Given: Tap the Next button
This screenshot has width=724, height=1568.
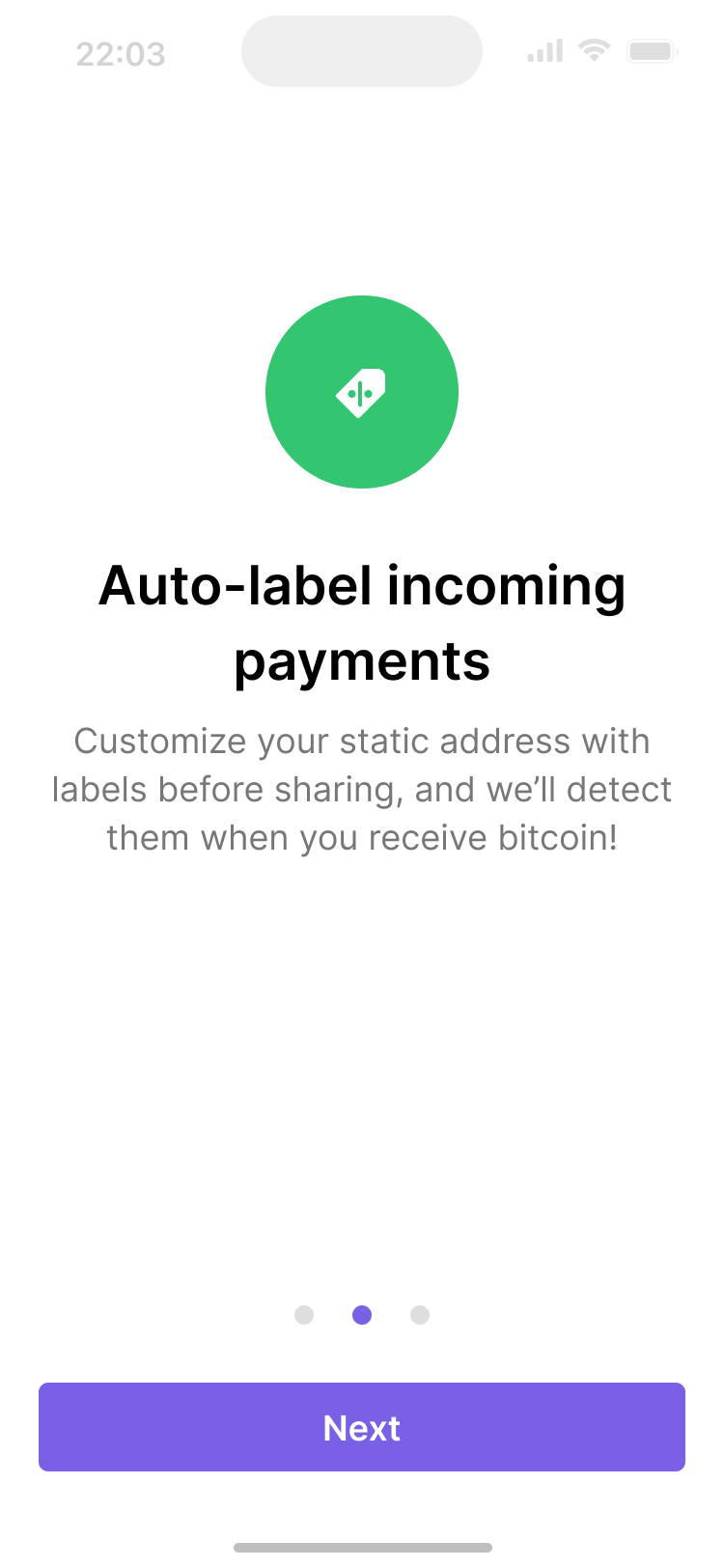Looking at the screenshot, I should coord(362,1427).
